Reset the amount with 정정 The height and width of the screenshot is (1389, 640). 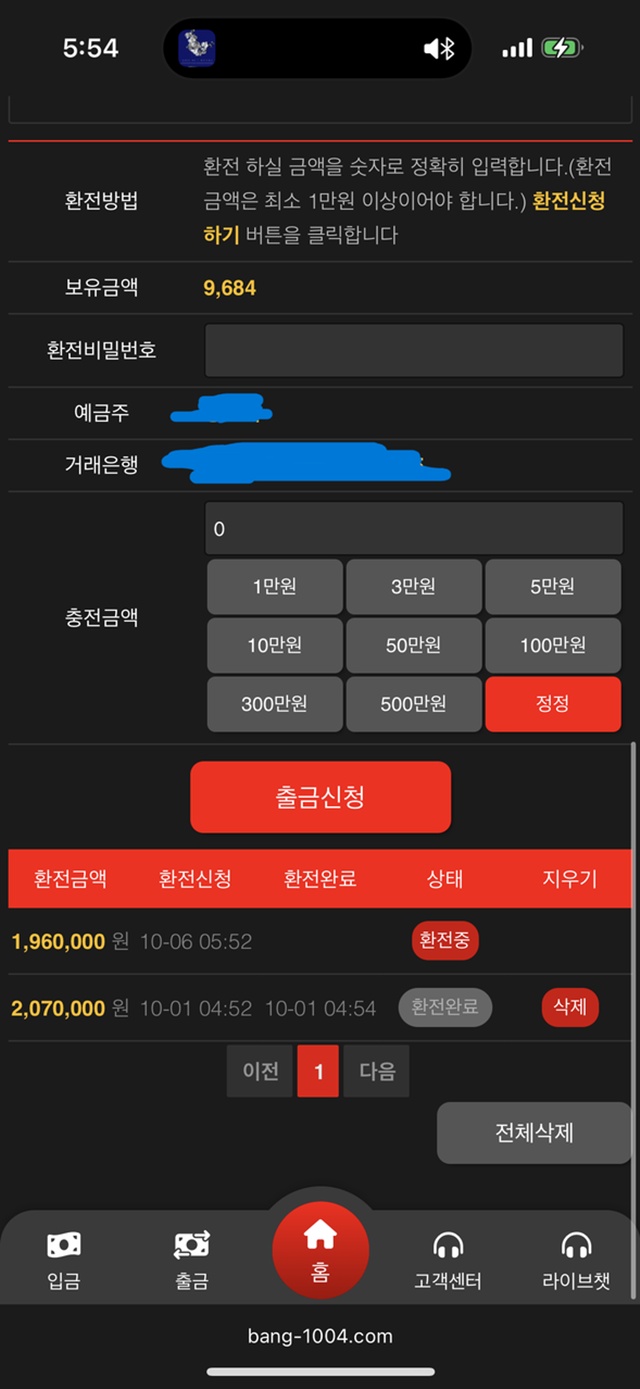click(552, 704)
